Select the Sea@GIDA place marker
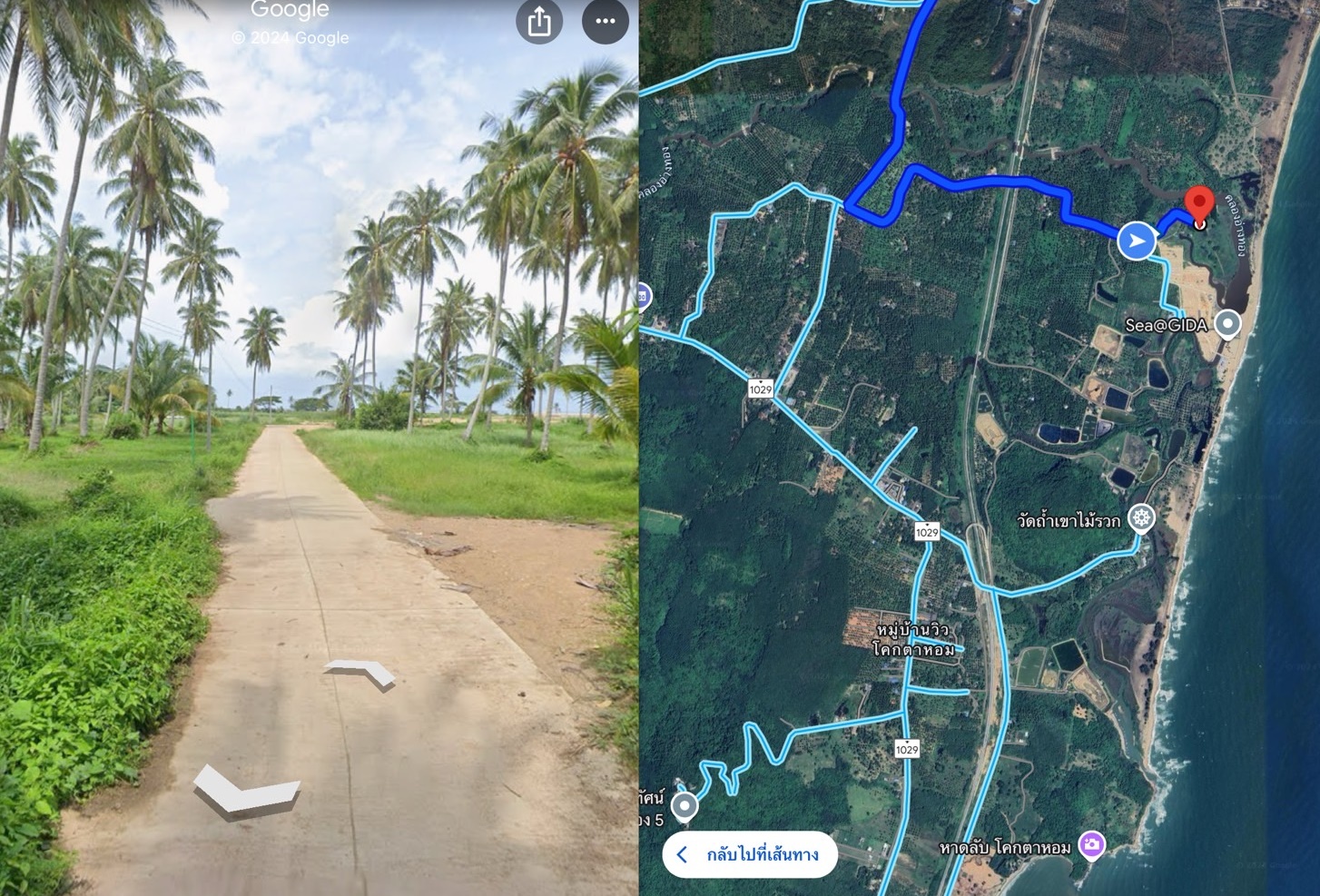Screen dimensions: 1320x896 click(x=1227, y=324)
